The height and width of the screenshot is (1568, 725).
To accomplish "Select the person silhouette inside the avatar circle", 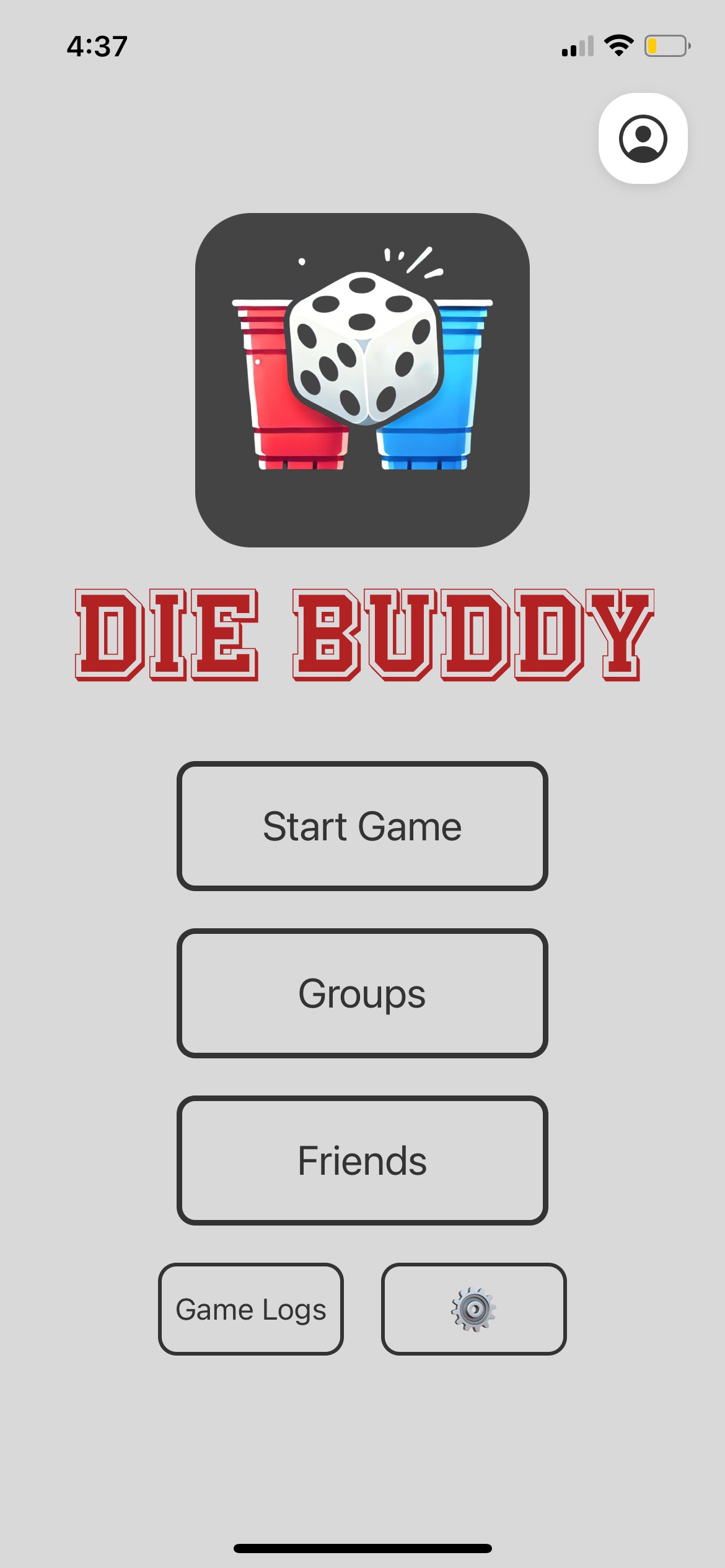I will coord(642,139).
